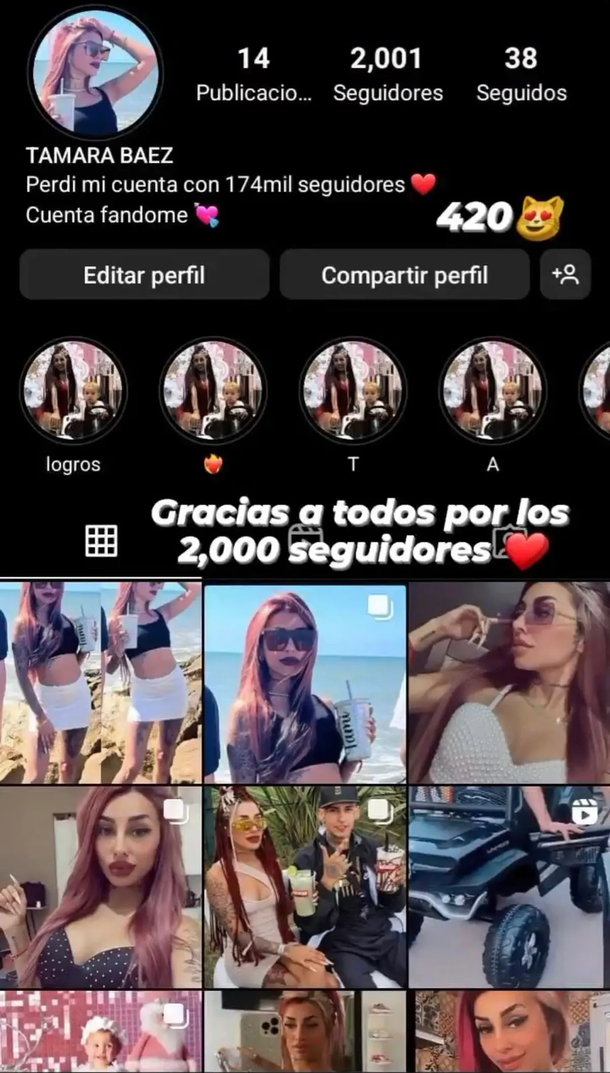610x1073 pixels.
Task: Open the story highlight labeled A
Action: click(x=493, y=390)
